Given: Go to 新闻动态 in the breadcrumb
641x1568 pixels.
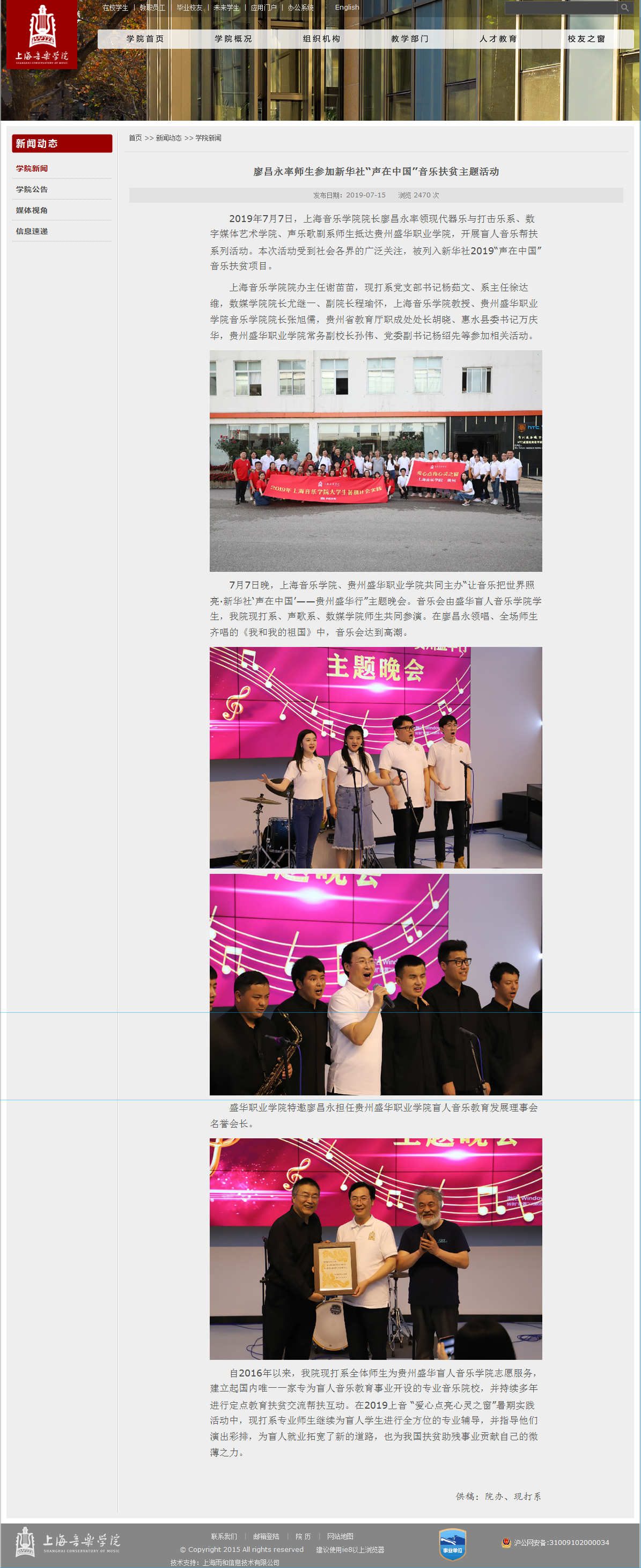Looking at the screenshot, I should (x=168, y=138).
